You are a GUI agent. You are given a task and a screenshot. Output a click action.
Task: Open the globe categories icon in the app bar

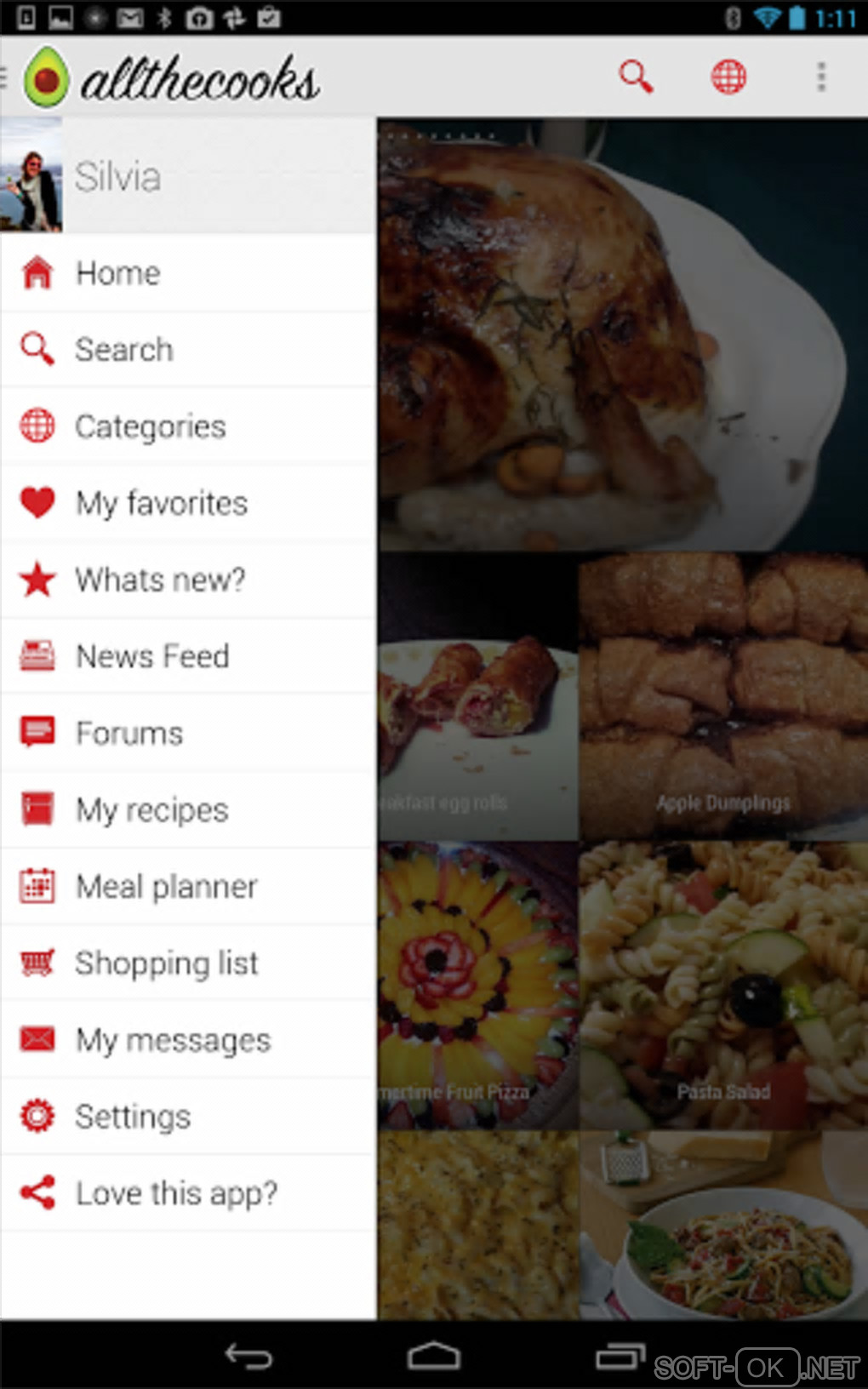[728, 77]
